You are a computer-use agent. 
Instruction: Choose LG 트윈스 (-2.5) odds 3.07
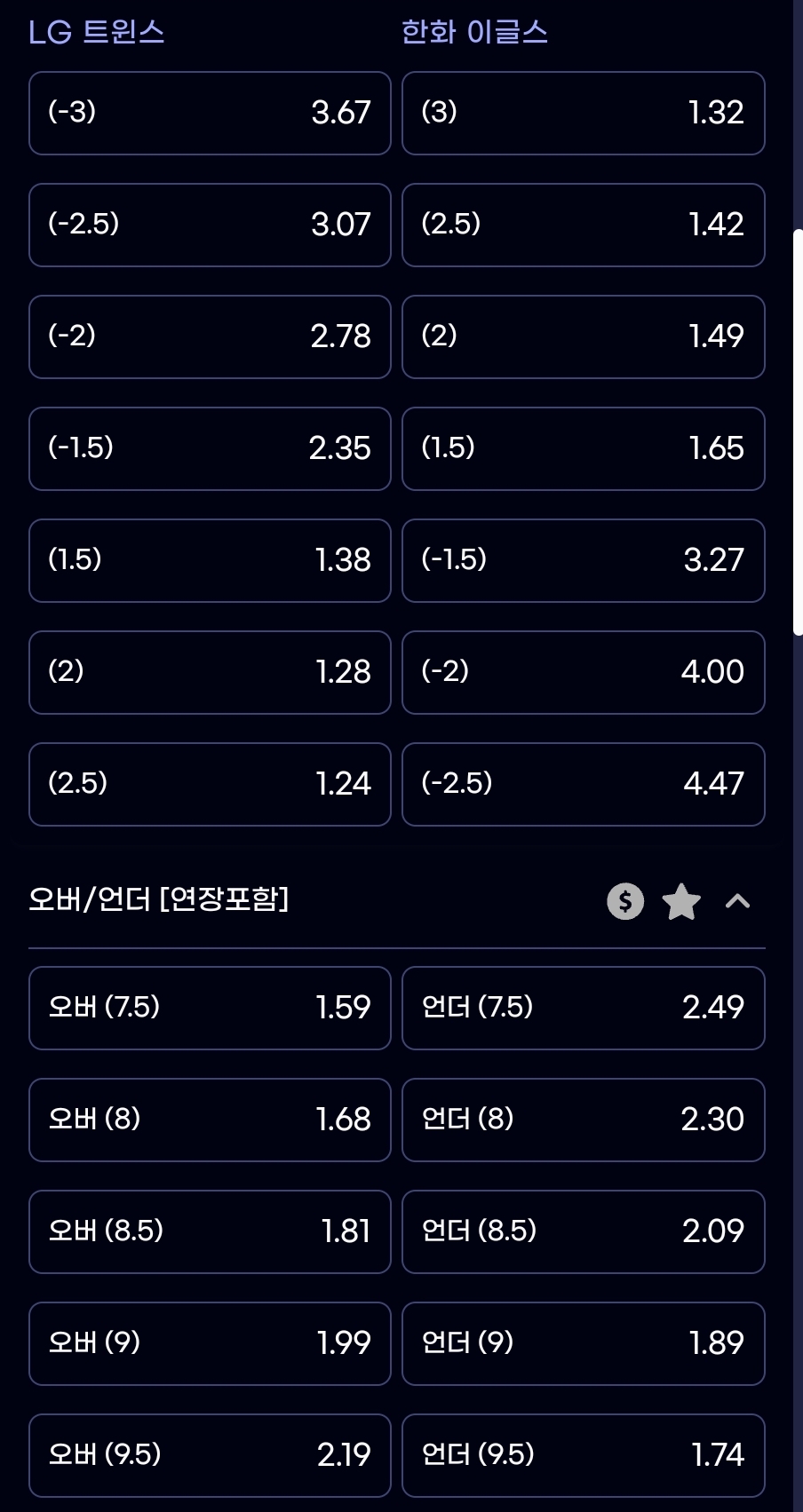(x=210, y=225)
